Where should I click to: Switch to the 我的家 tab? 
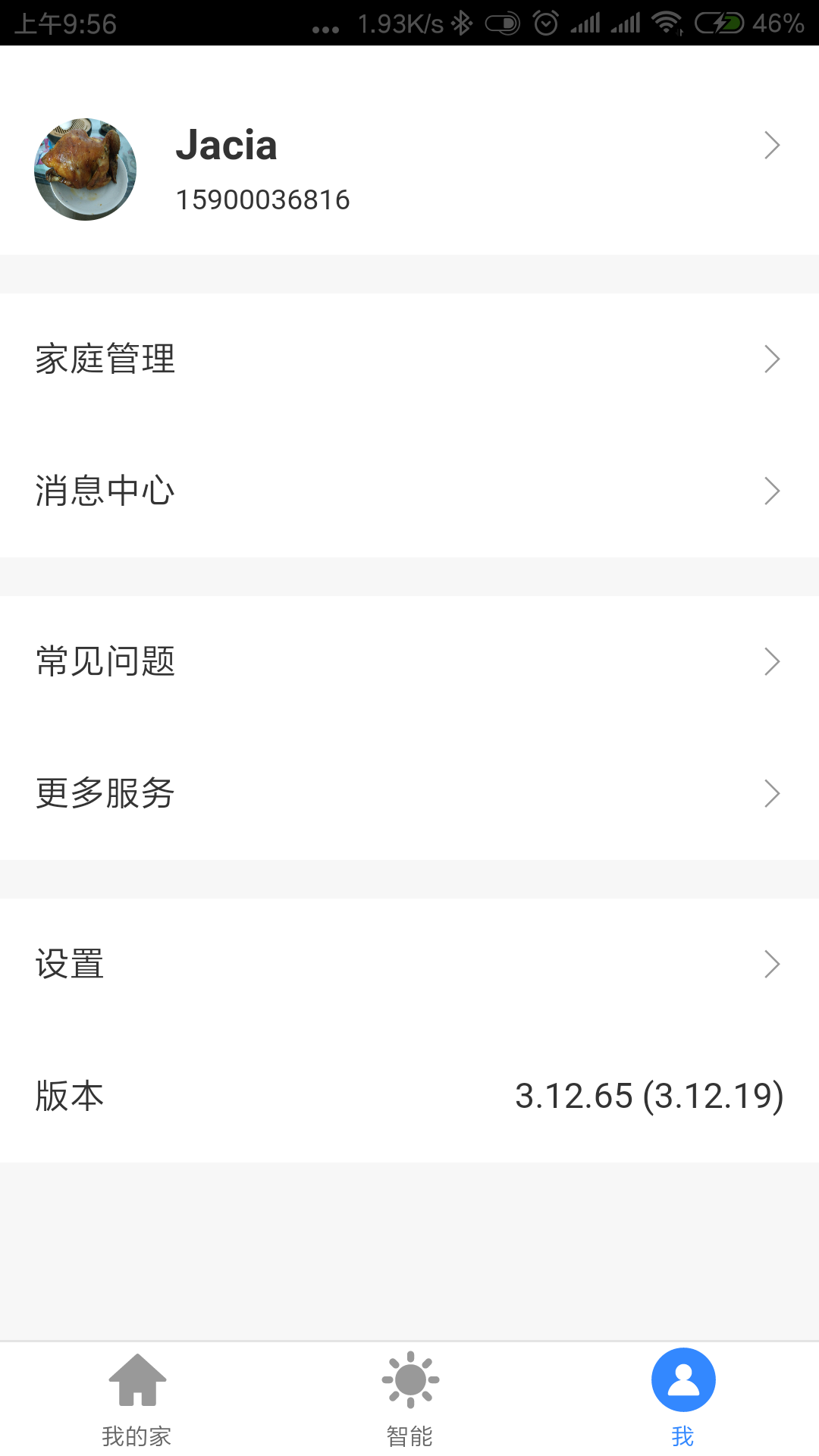[136, 1399]
